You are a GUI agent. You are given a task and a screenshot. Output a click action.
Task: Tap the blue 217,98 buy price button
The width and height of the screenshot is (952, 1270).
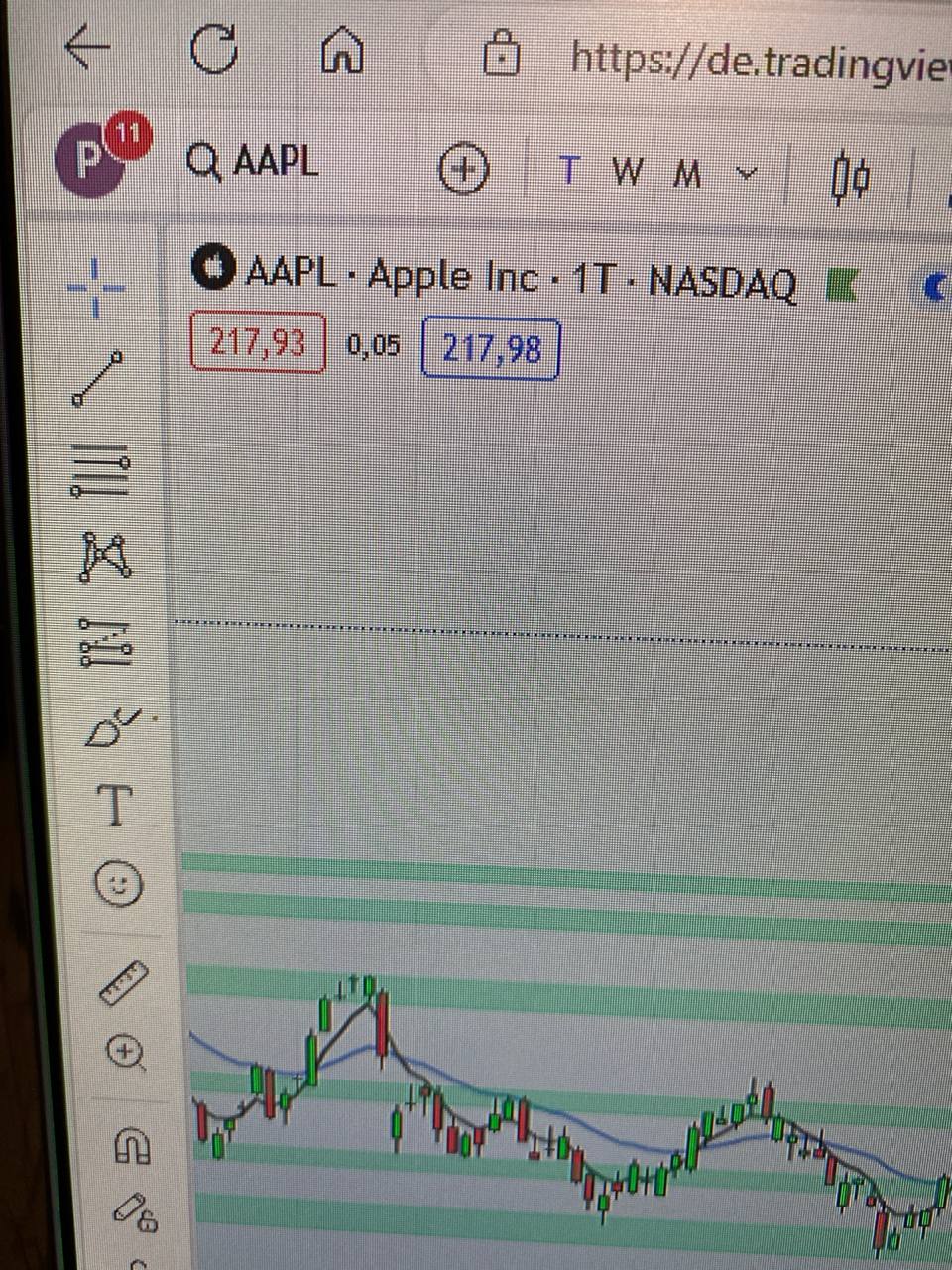(491, 349)
